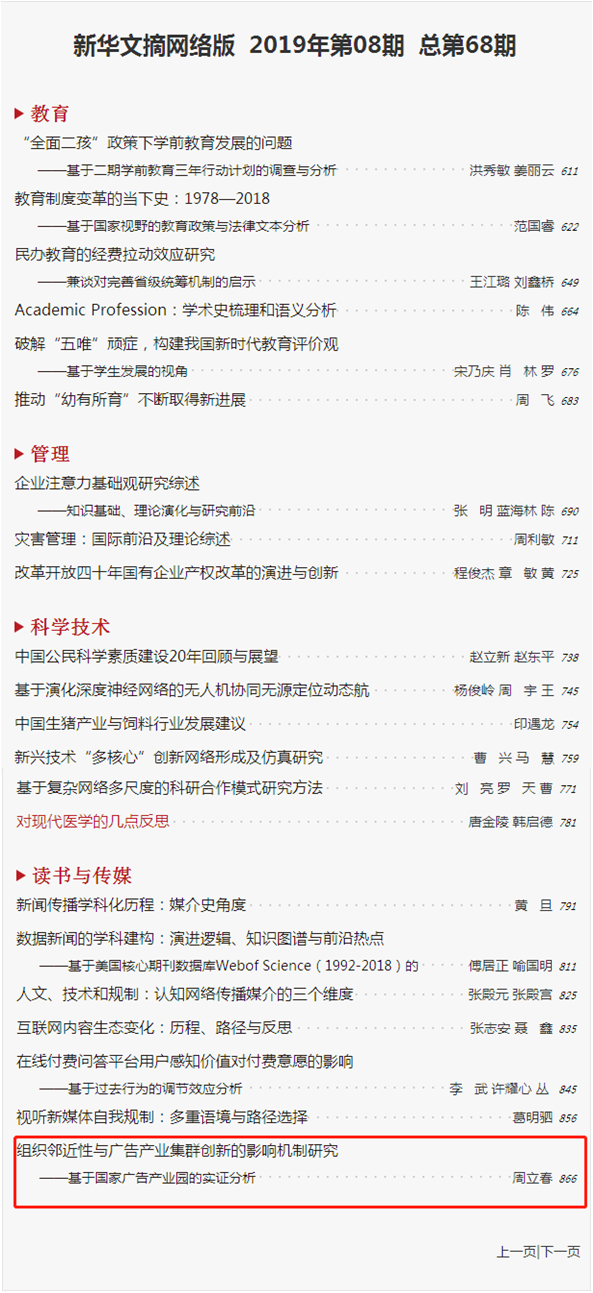Viewport: 593px width, 1293px height.
Task: Open article 组织邻近性与广告产业集群创新的影响机制研究
Action: pos(177,1150)
